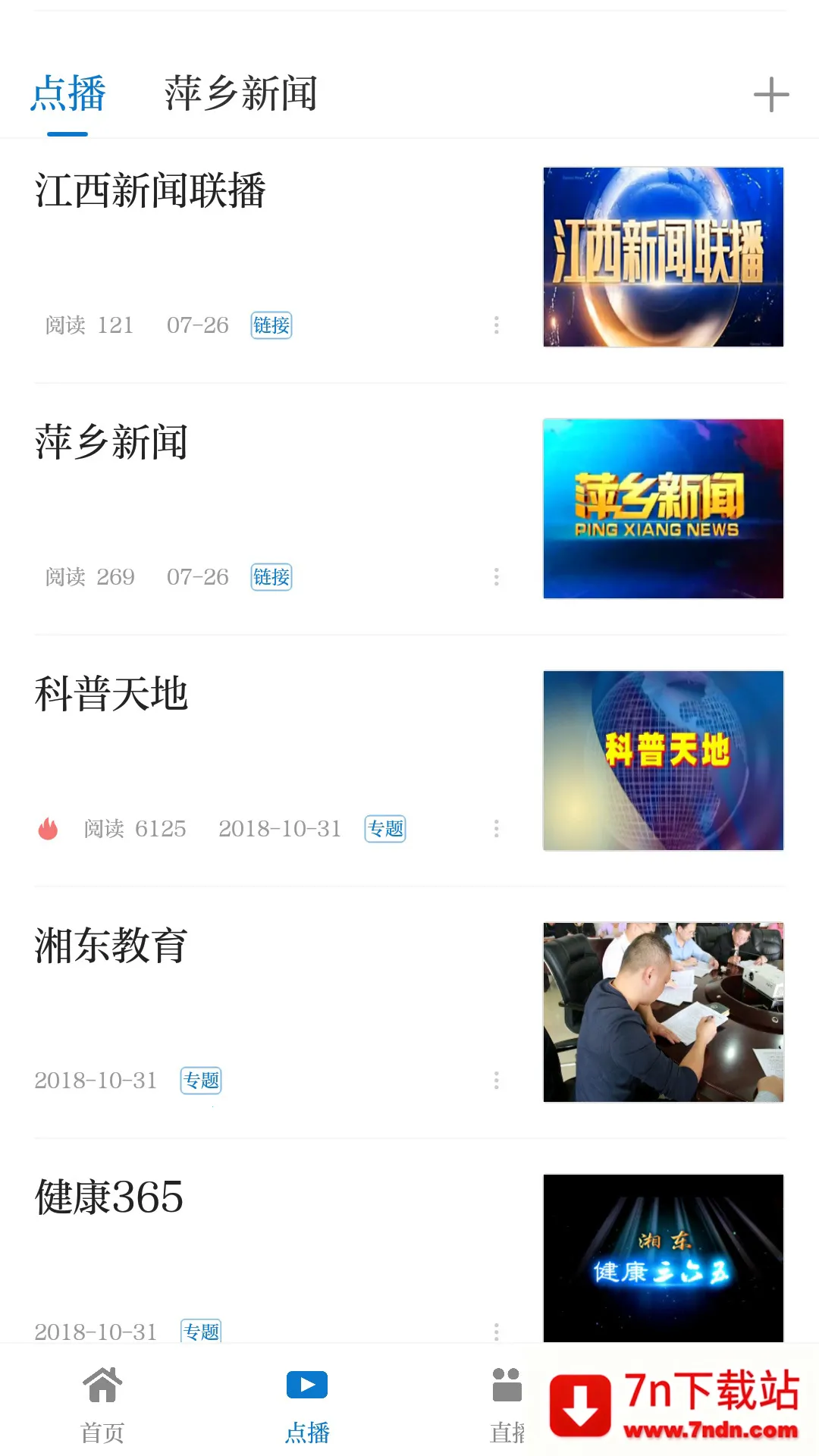Open the three-dot menu for 江西新闻联播

(496, 325)
